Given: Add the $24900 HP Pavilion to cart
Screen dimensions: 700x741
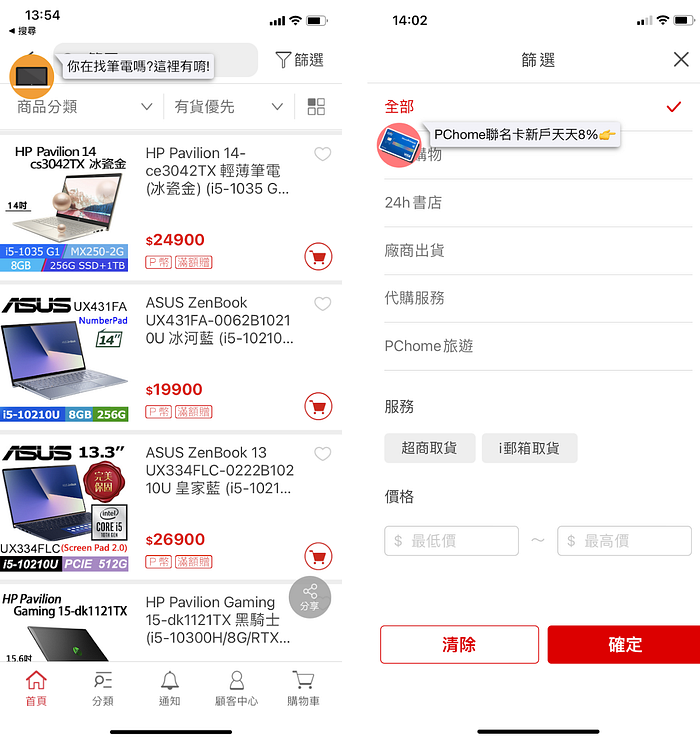Looking at the screenshot, I should 318,257.
